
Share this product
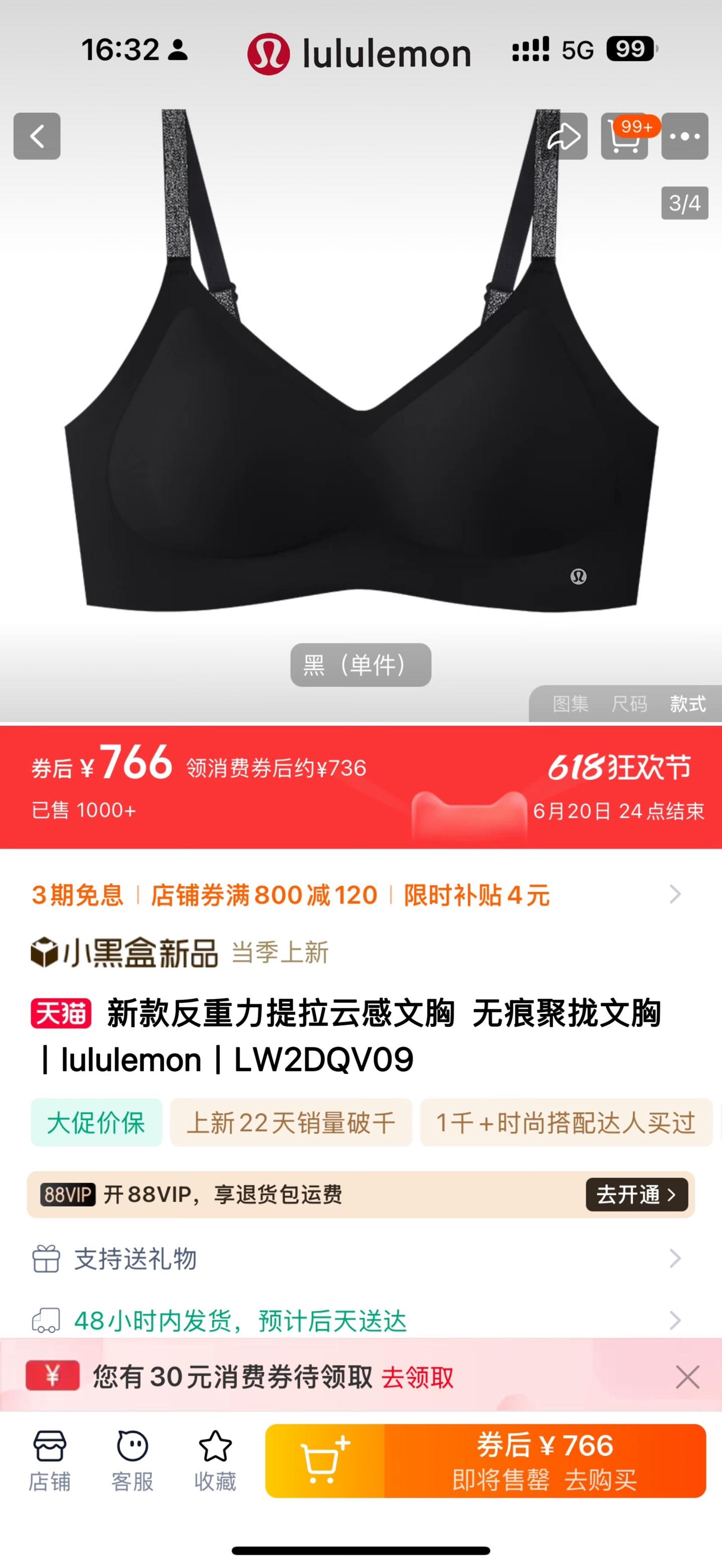coord(565,136)
